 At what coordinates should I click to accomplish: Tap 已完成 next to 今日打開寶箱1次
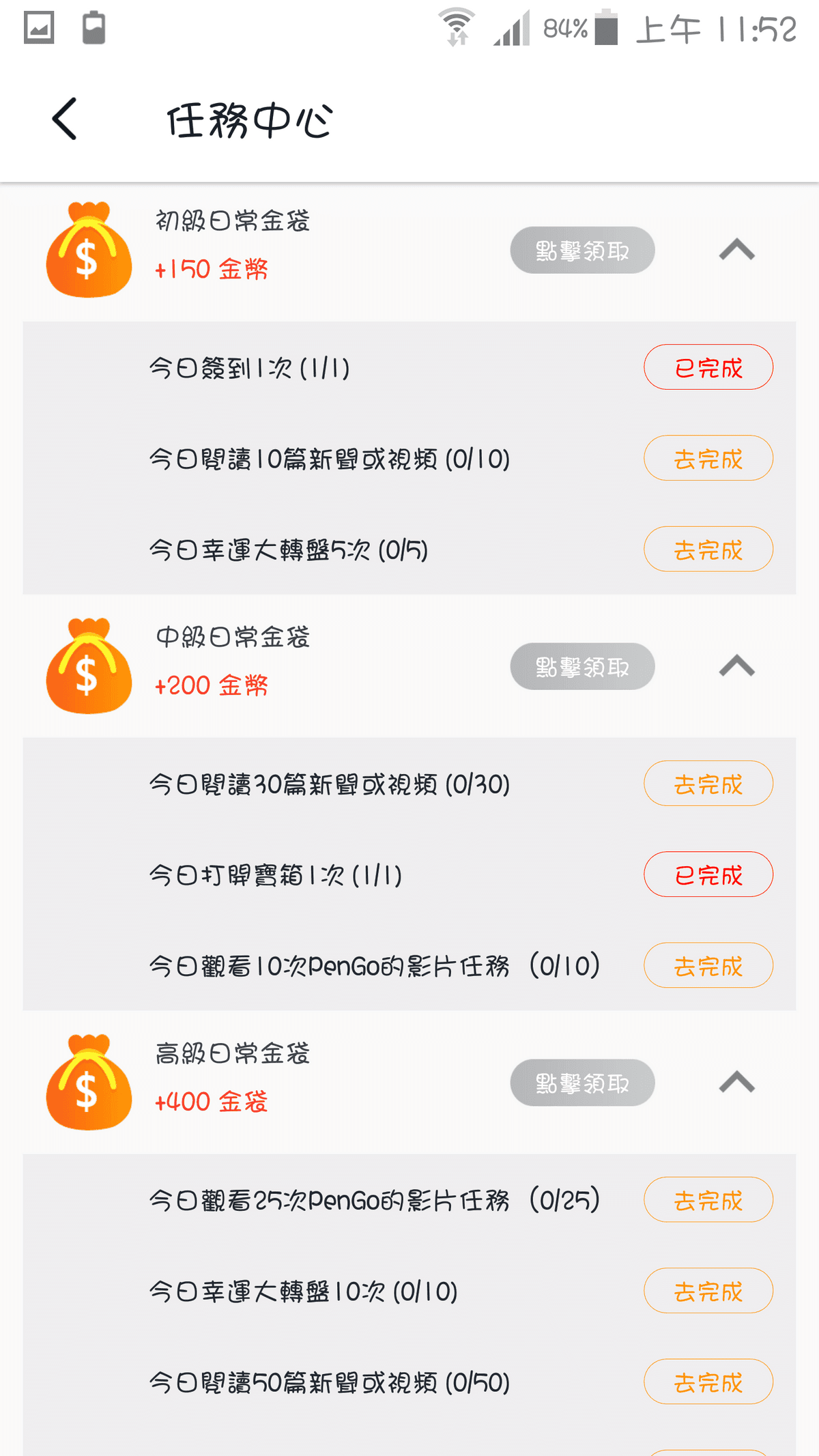point(708,874)
